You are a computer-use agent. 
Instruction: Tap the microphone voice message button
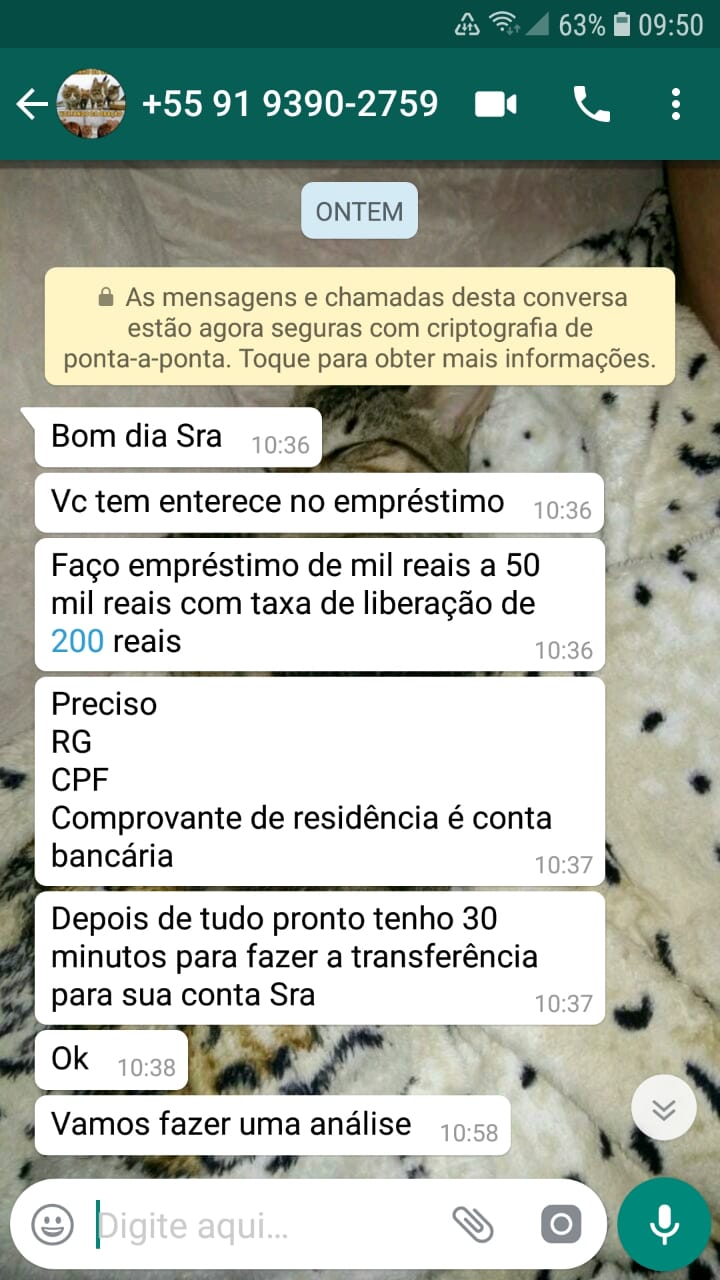point(664,1224)
